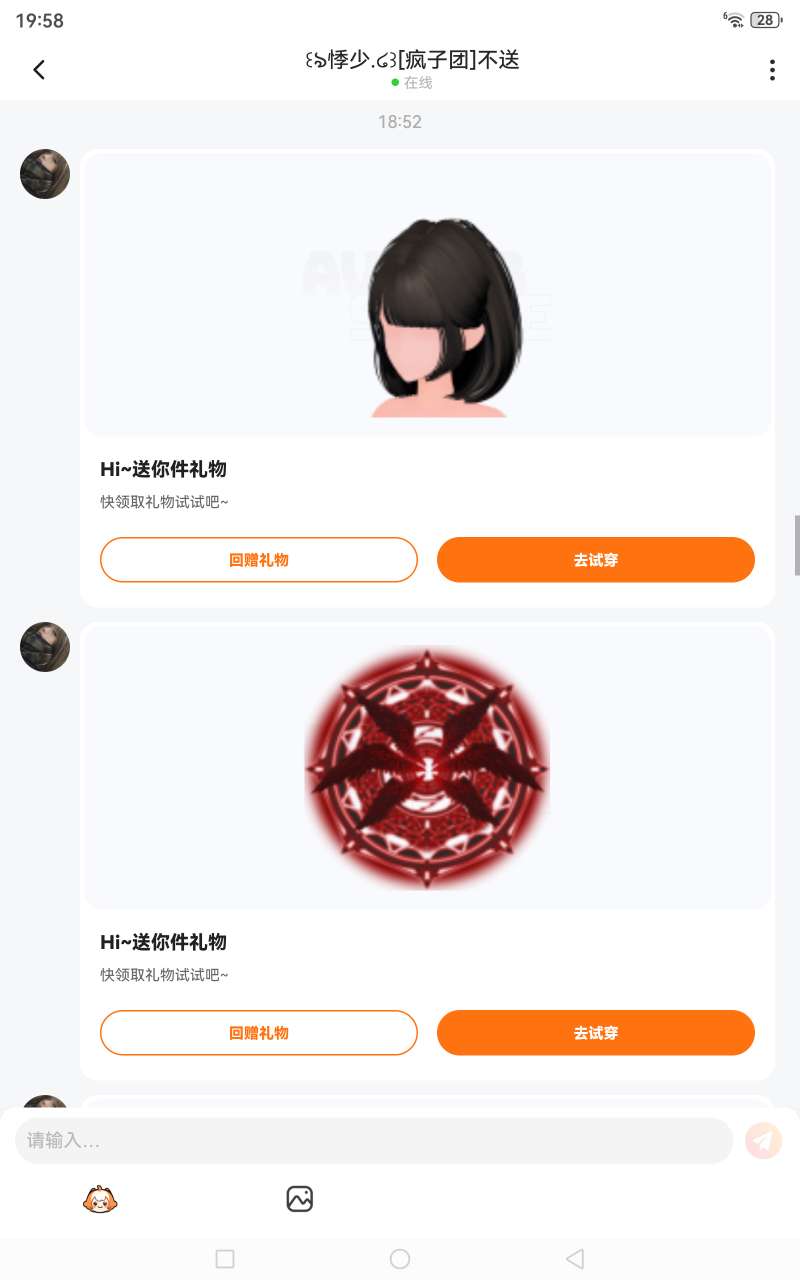Open the three-dot overflow menu

(771, 70)
